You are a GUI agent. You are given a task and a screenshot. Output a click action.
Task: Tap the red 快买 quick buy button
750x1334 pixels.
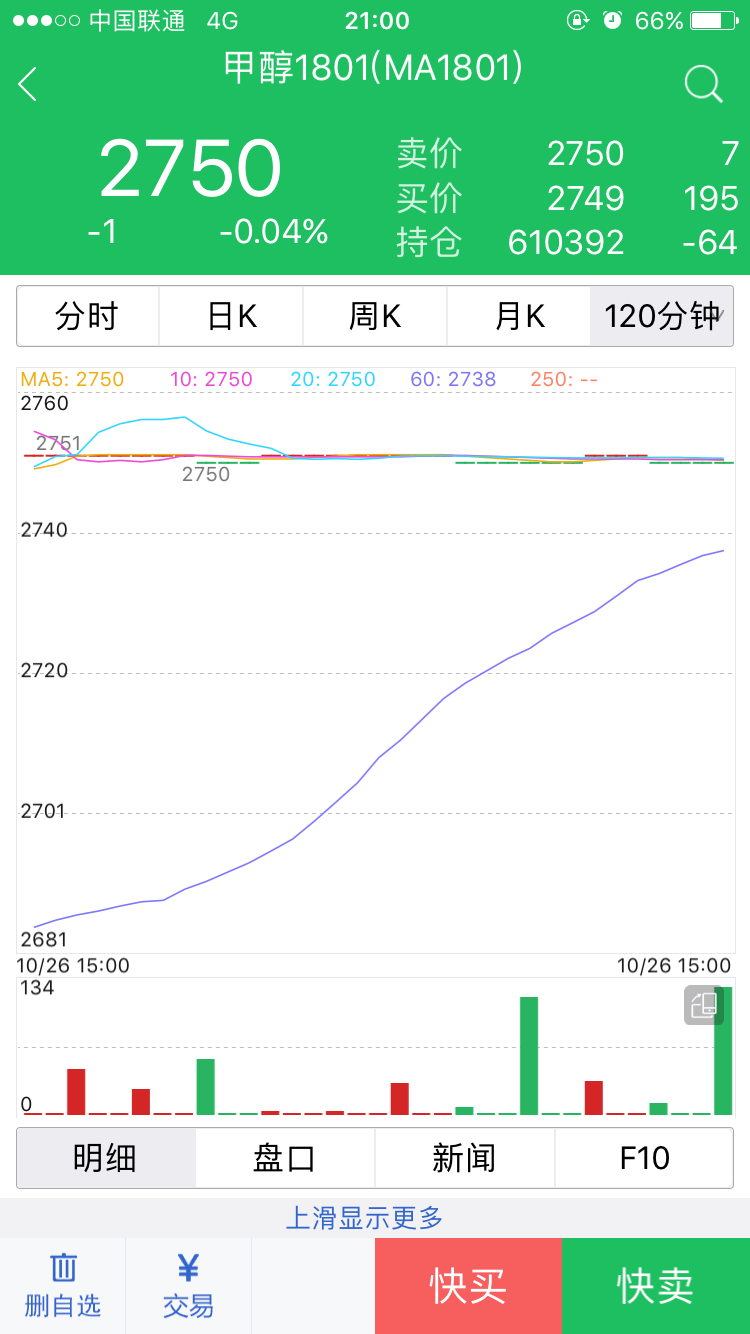(468, 1286)
